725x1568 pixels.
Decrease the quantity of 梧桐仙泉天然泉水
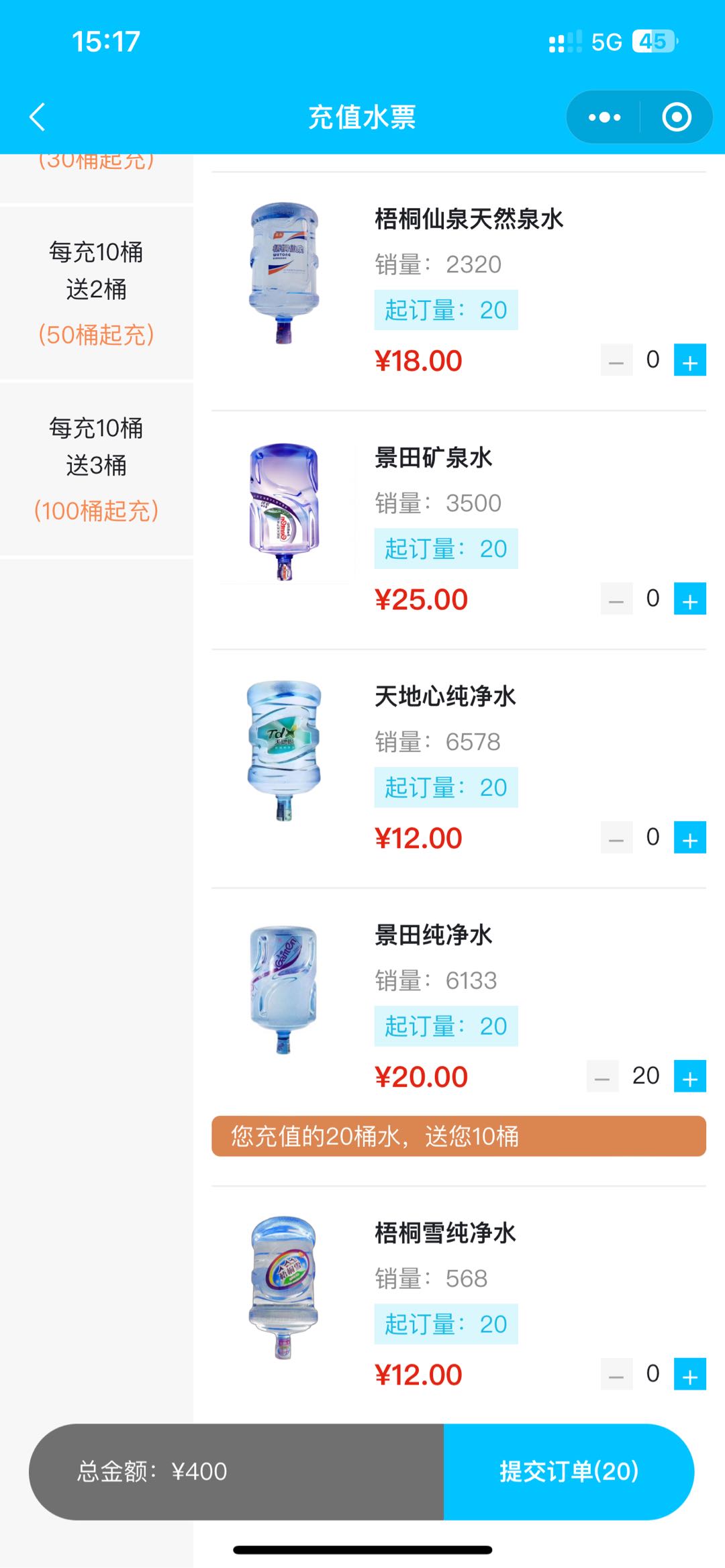coord(616,360)
